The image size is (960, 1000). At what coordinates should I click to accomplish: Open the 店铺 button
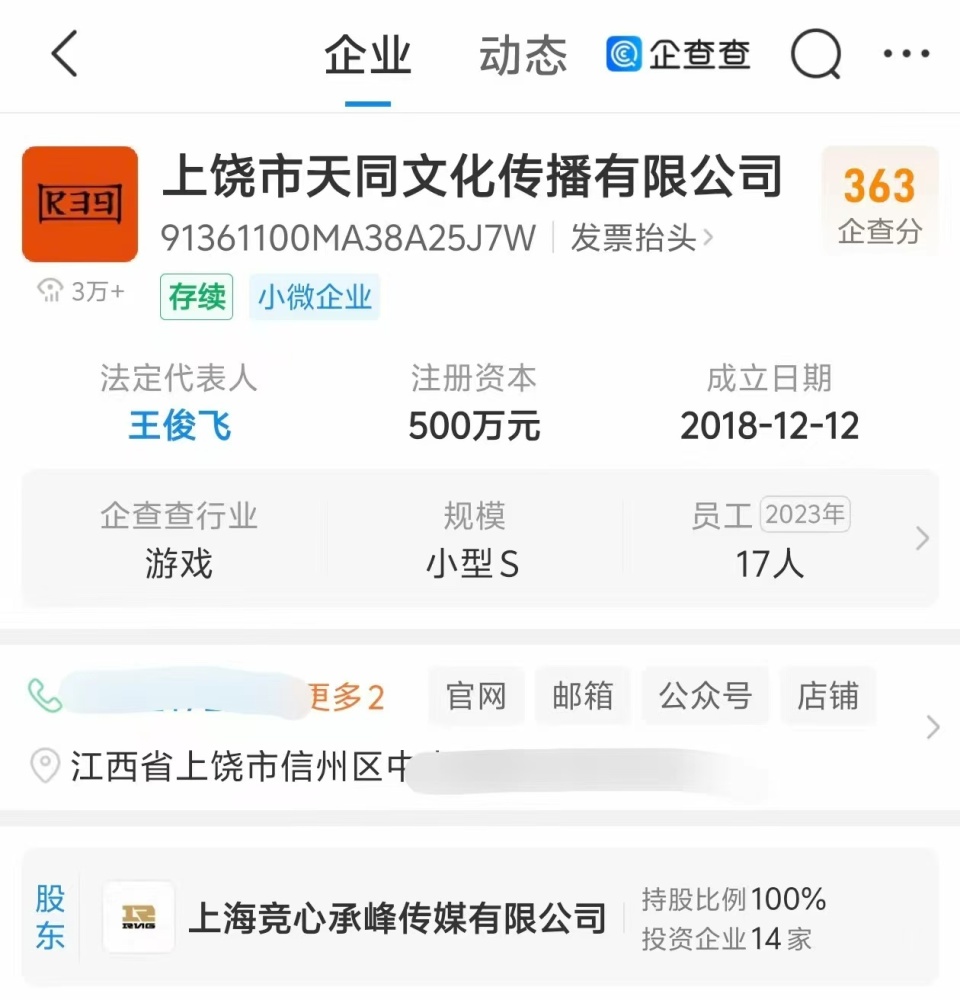827,696
